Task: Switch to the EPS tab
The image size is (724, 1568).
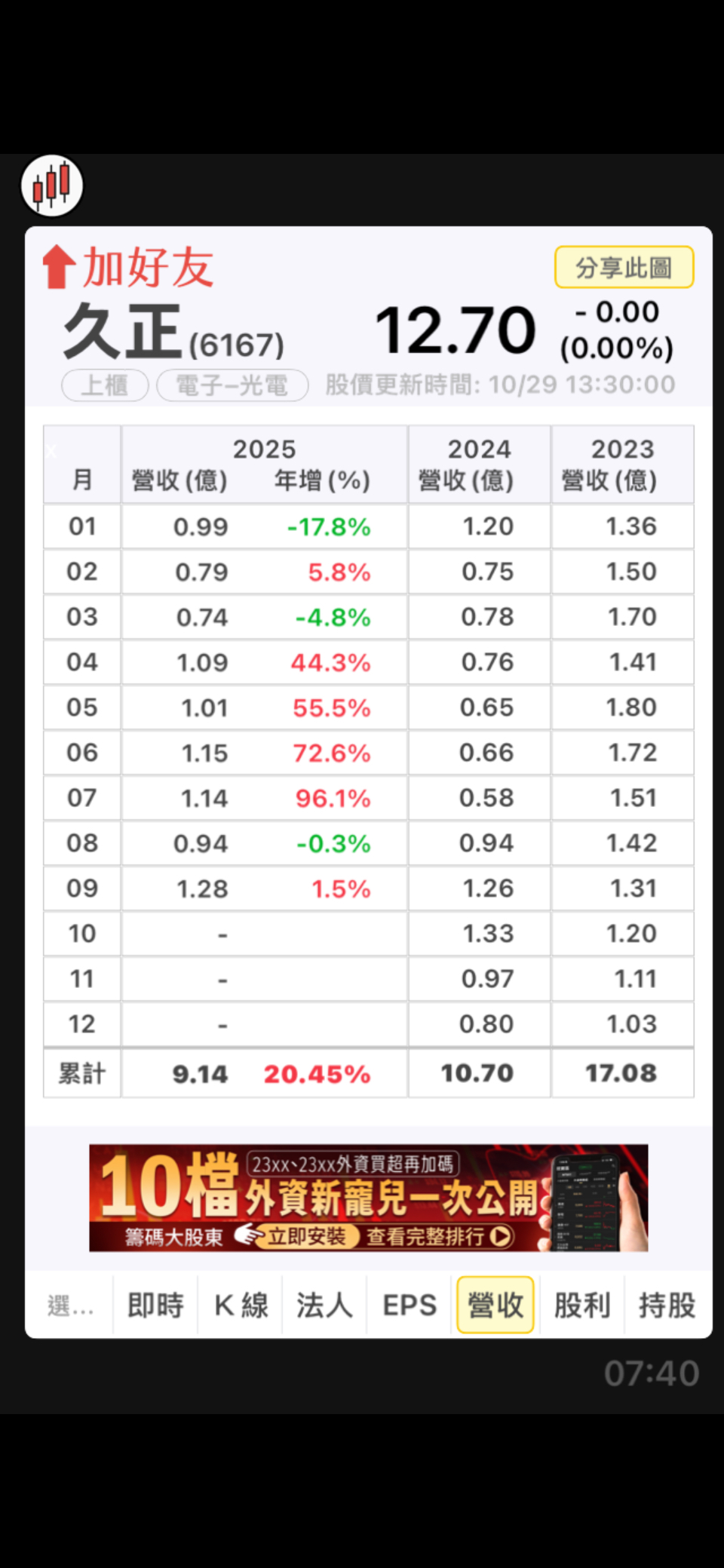Action: click(410, 1305)
